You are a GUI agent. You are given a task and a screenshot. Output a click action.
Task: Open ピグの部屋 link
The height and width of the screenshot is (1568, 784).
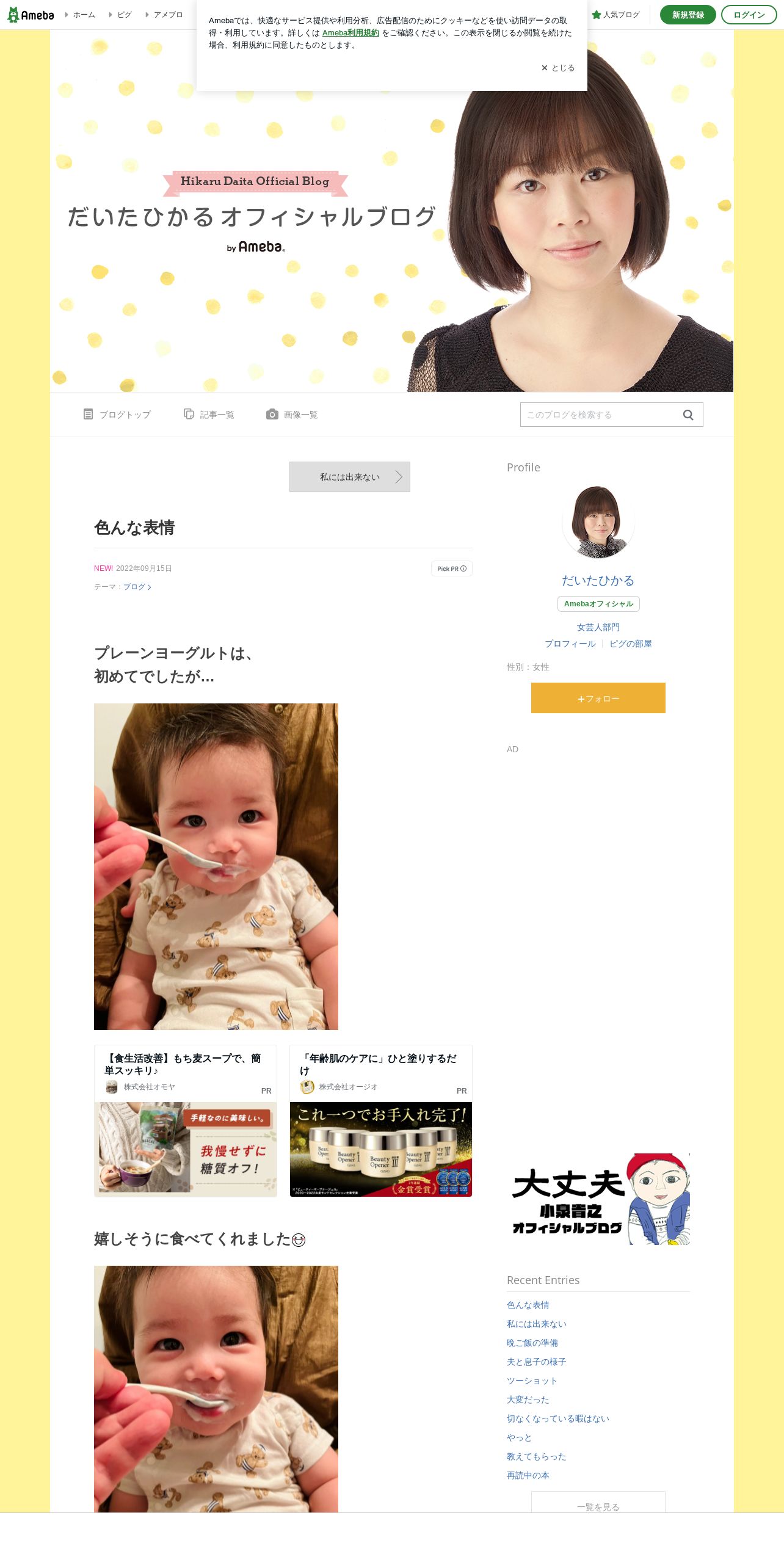tap(631, 644)
